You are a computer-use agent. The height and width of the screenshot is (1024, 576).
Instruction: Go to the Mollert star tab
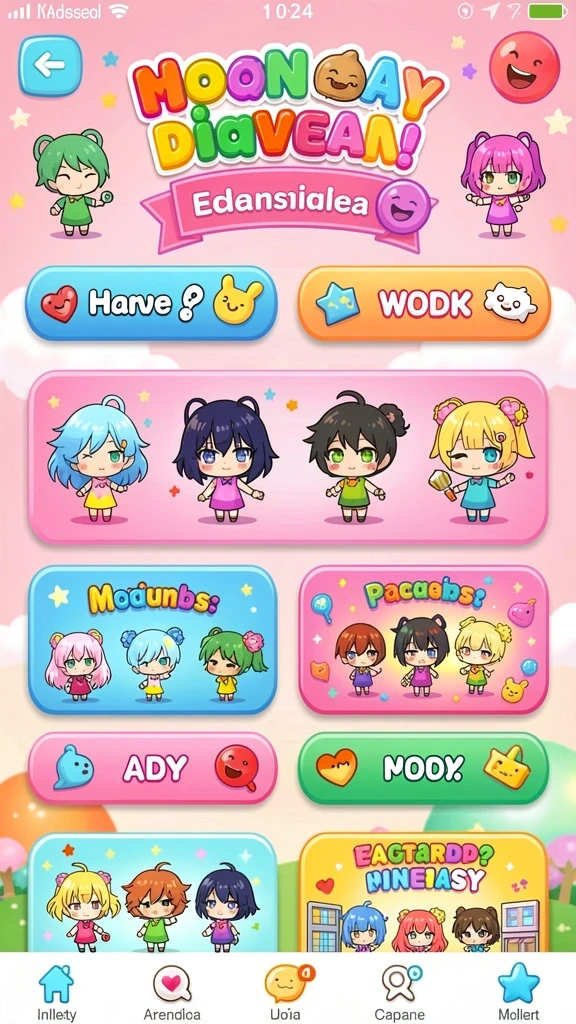point(519,992)
